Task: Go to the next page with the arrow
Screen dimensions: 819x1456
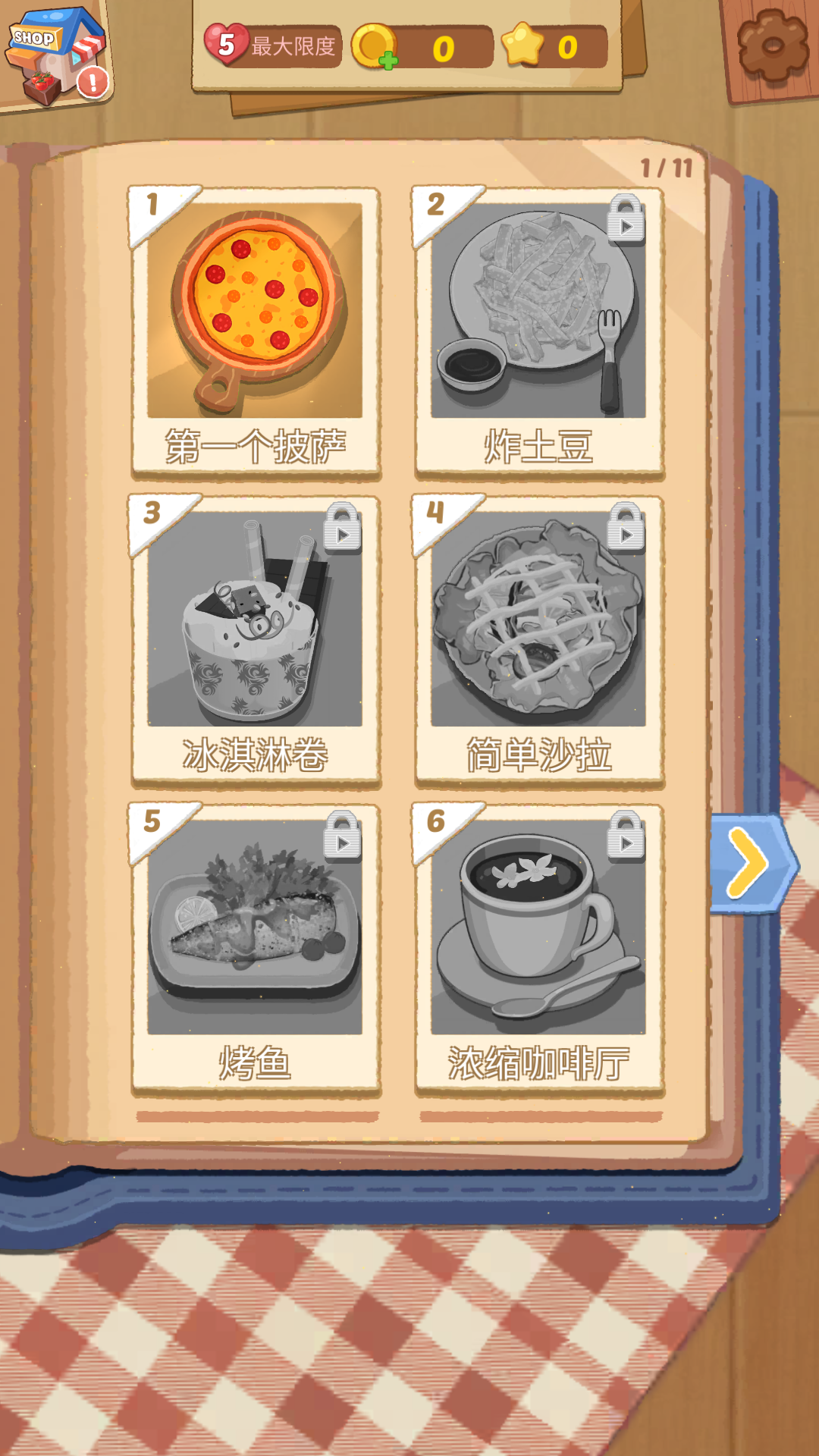Action: [x=749, y=863]
